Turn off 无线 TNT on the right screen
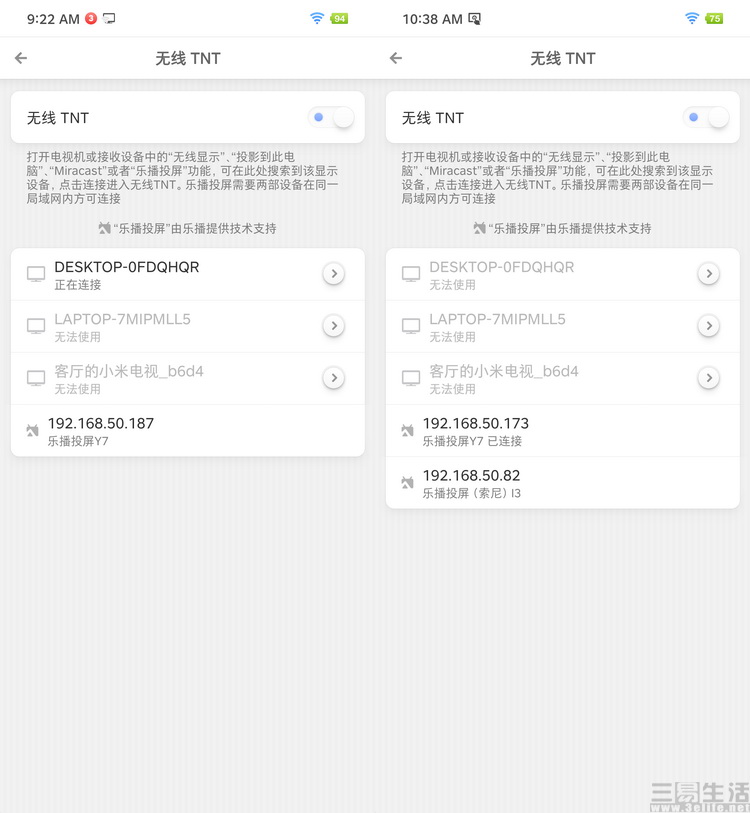 (705, 117)
